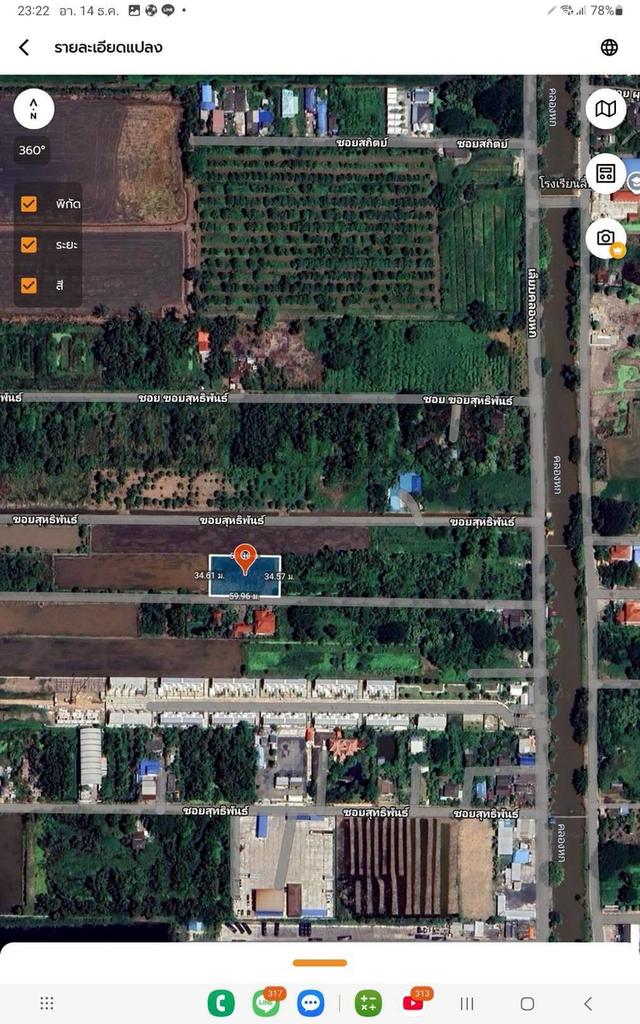This screenshot has height=1024, width=640.
Task: Open the globe language icon
Action: coord(609,47)
